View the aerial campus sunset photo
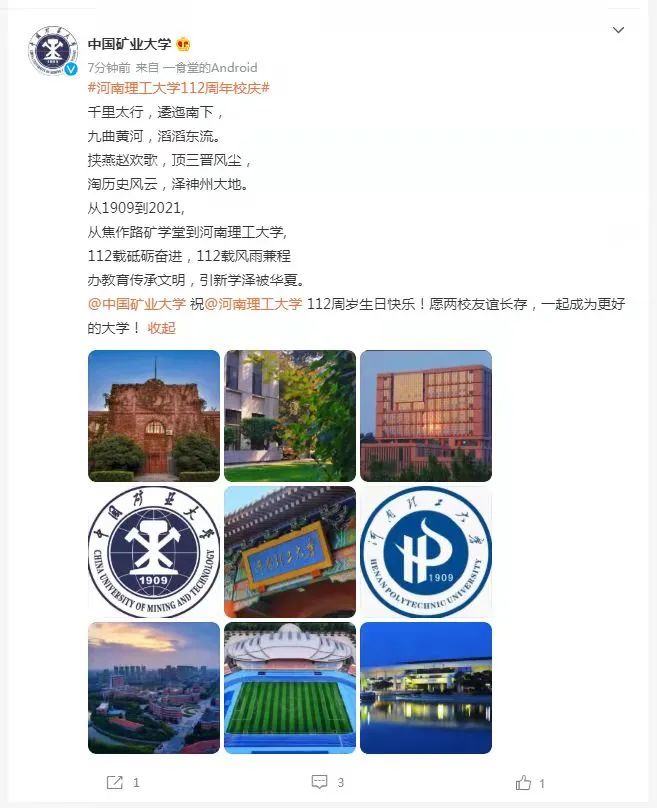This screenshot has width=657, height=808. pyautogui.click(x=154, y=688)
